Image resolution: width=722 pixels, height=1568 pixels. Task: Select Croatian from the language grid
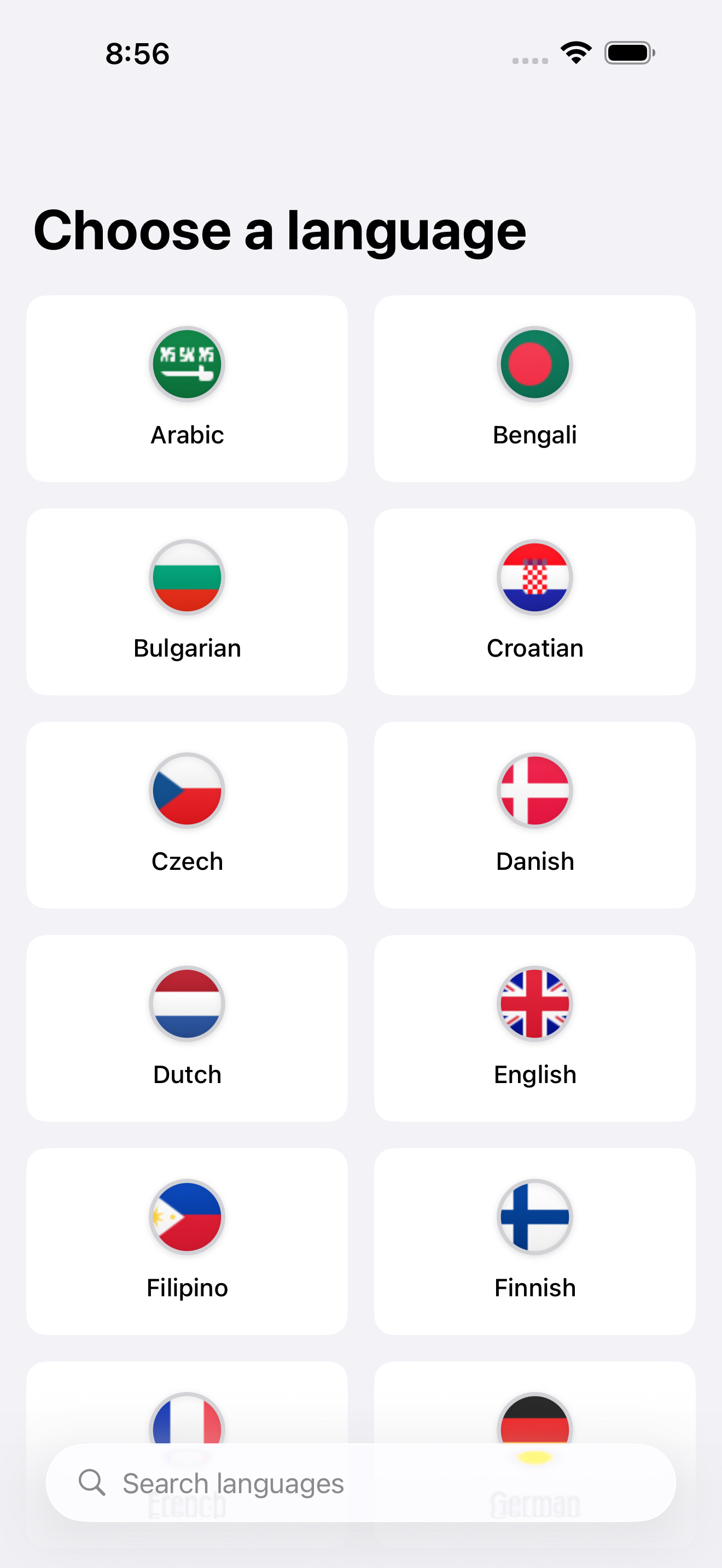coord(534,601)
